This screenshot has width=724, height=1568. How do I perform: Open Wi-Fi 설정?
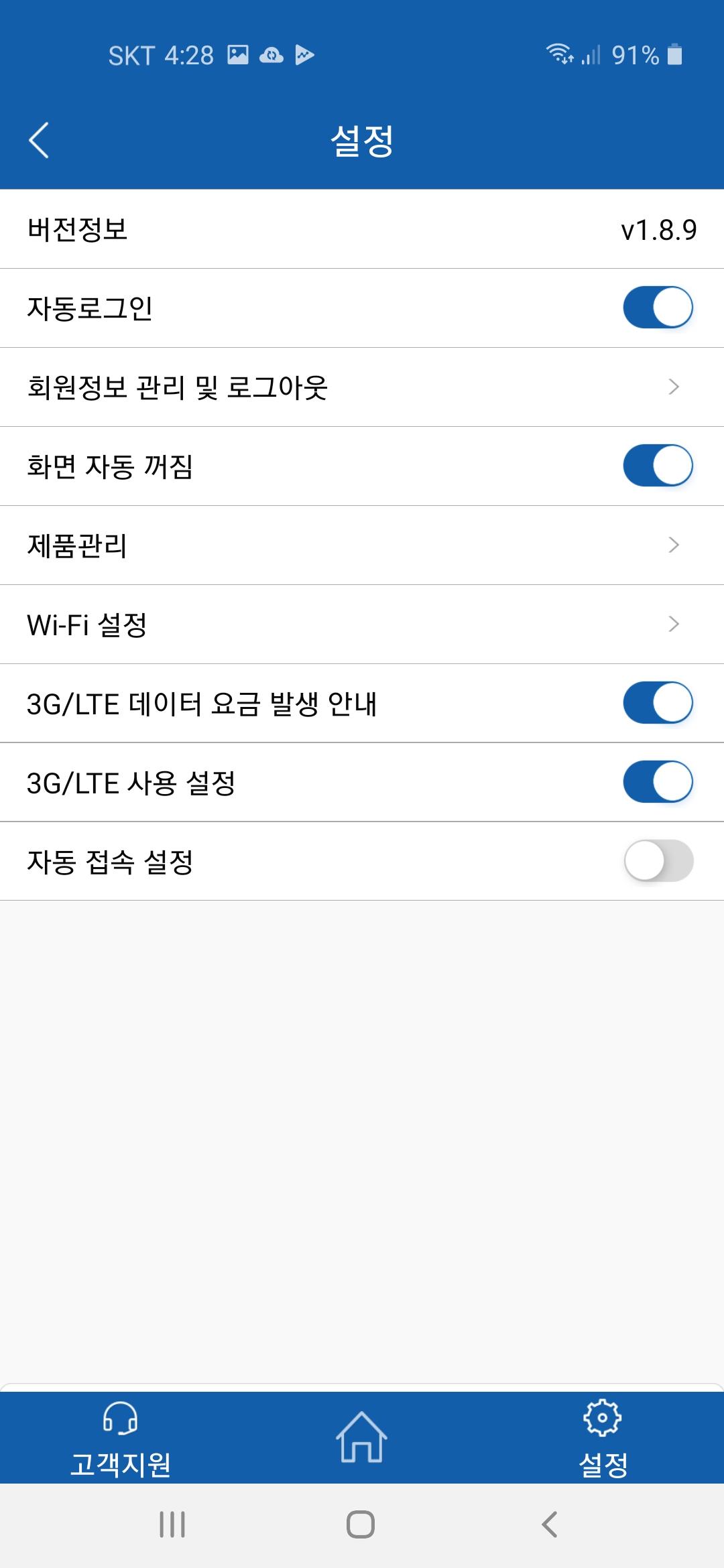[x=362, y=624]
